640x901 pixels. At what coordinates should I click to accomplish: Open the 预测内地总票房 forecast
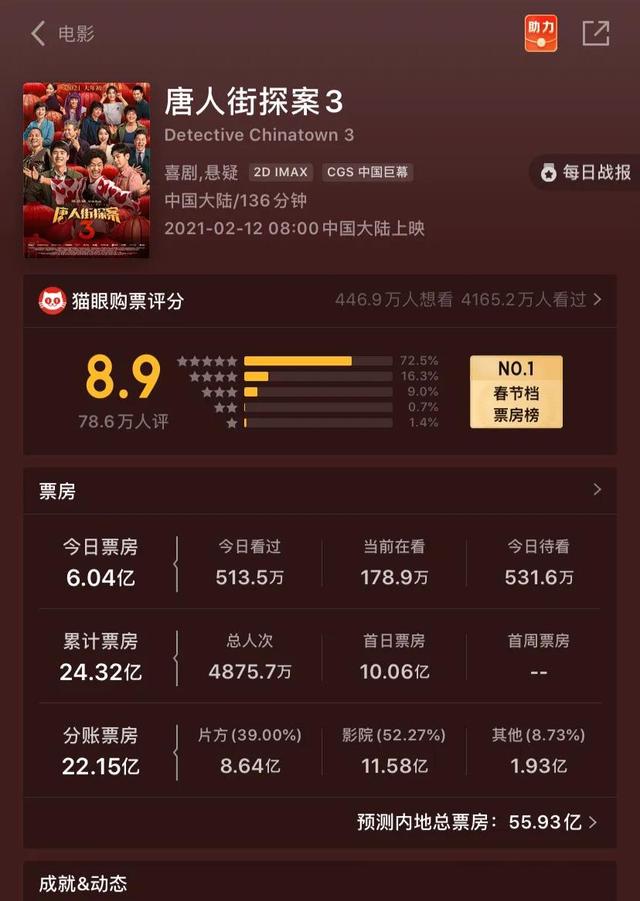point(478,822)
